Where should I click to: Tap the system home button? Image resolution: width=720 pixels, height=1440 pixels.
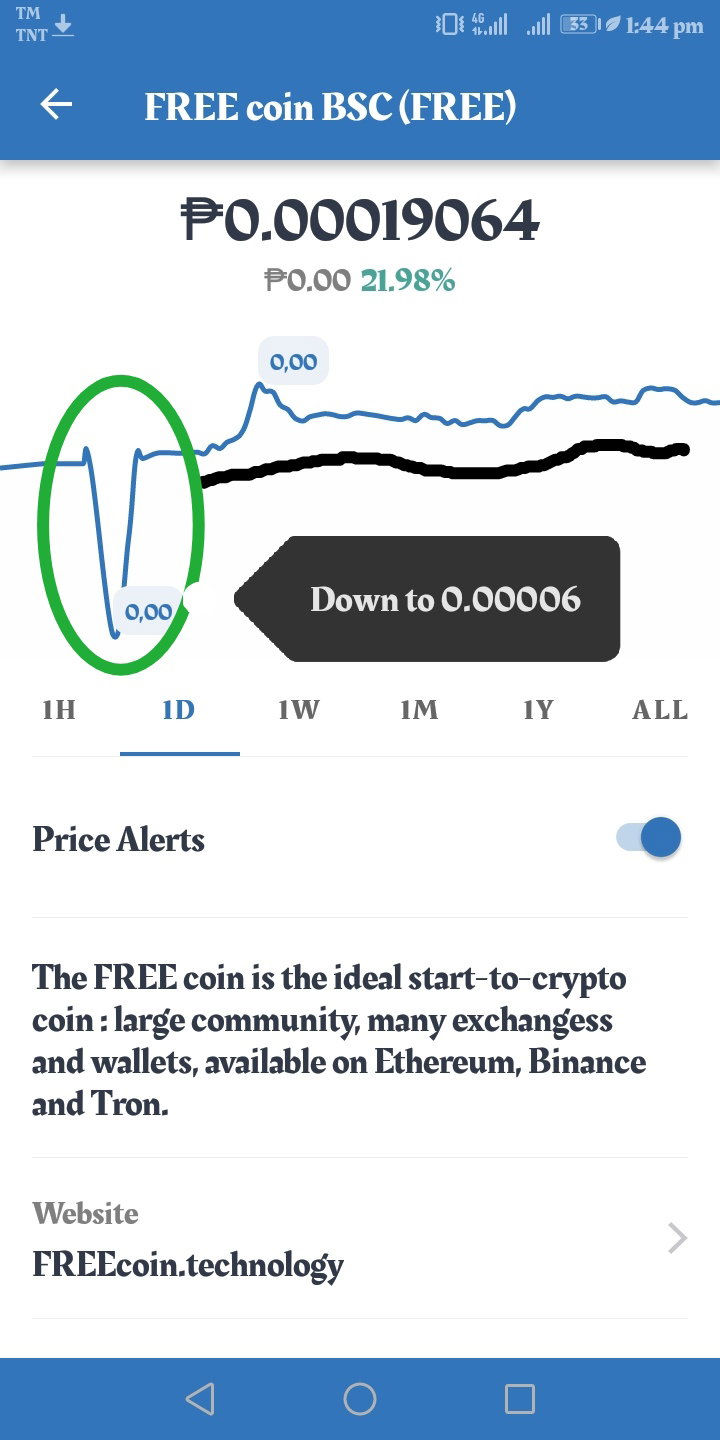tap(360, 1399)
